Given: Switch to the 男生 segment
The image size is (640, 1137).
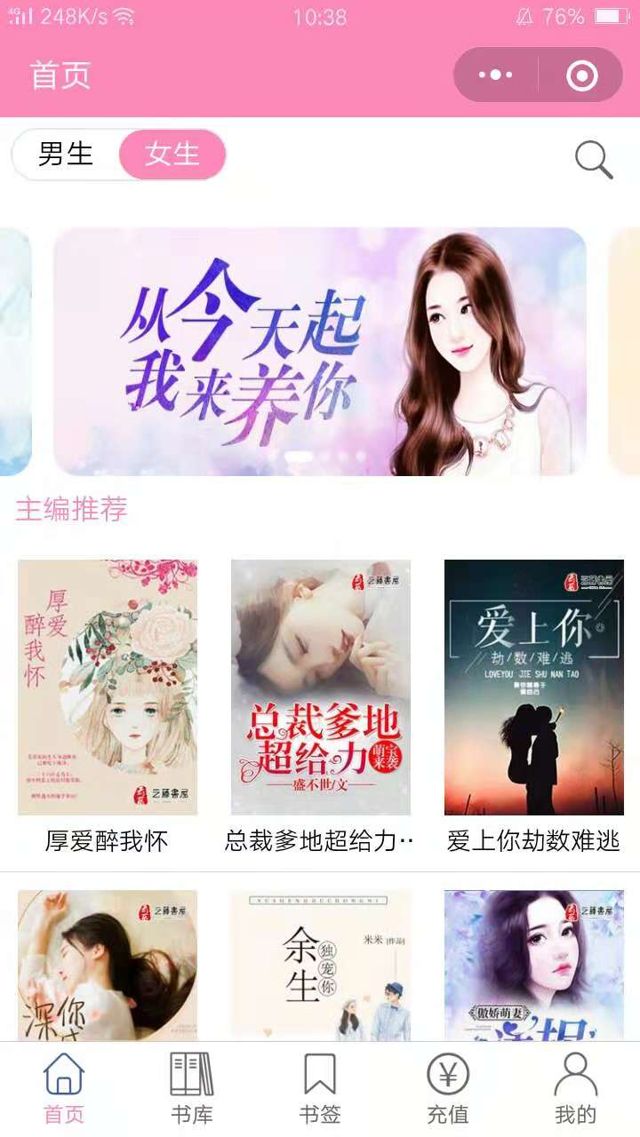Looking at the screenshot, I should click(x=66, y=154).
